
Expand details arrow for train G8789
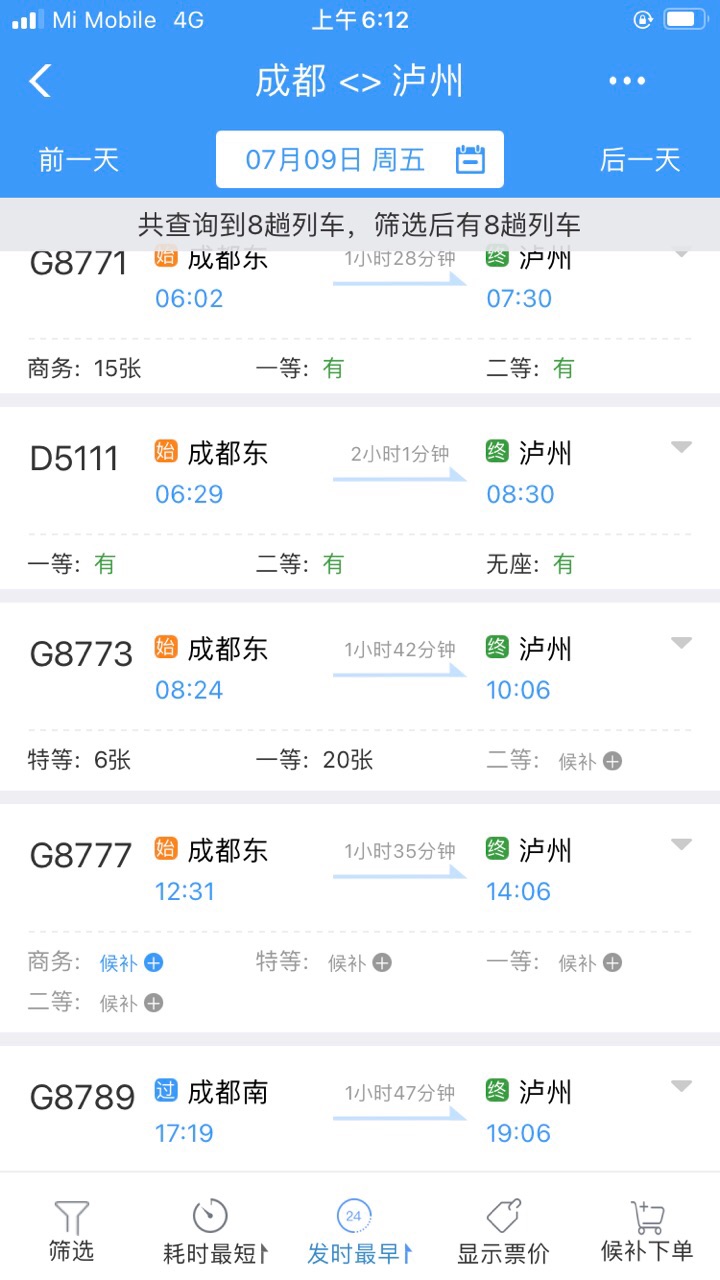(681, 1086)
